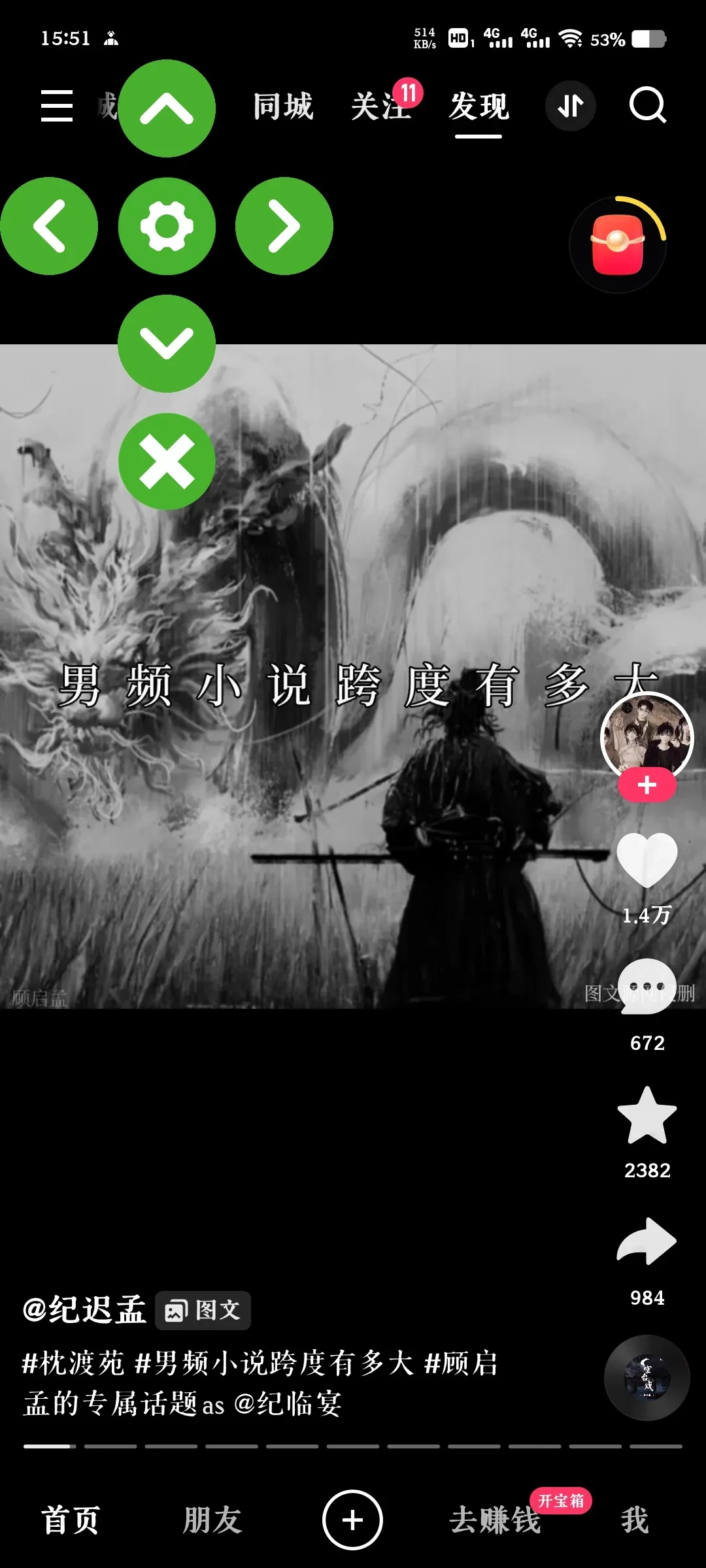Viewport: 706px width, 1568px height.
Task: Switch to the 关注 tab
Action: pyautogui.click(x=380, y=106)
